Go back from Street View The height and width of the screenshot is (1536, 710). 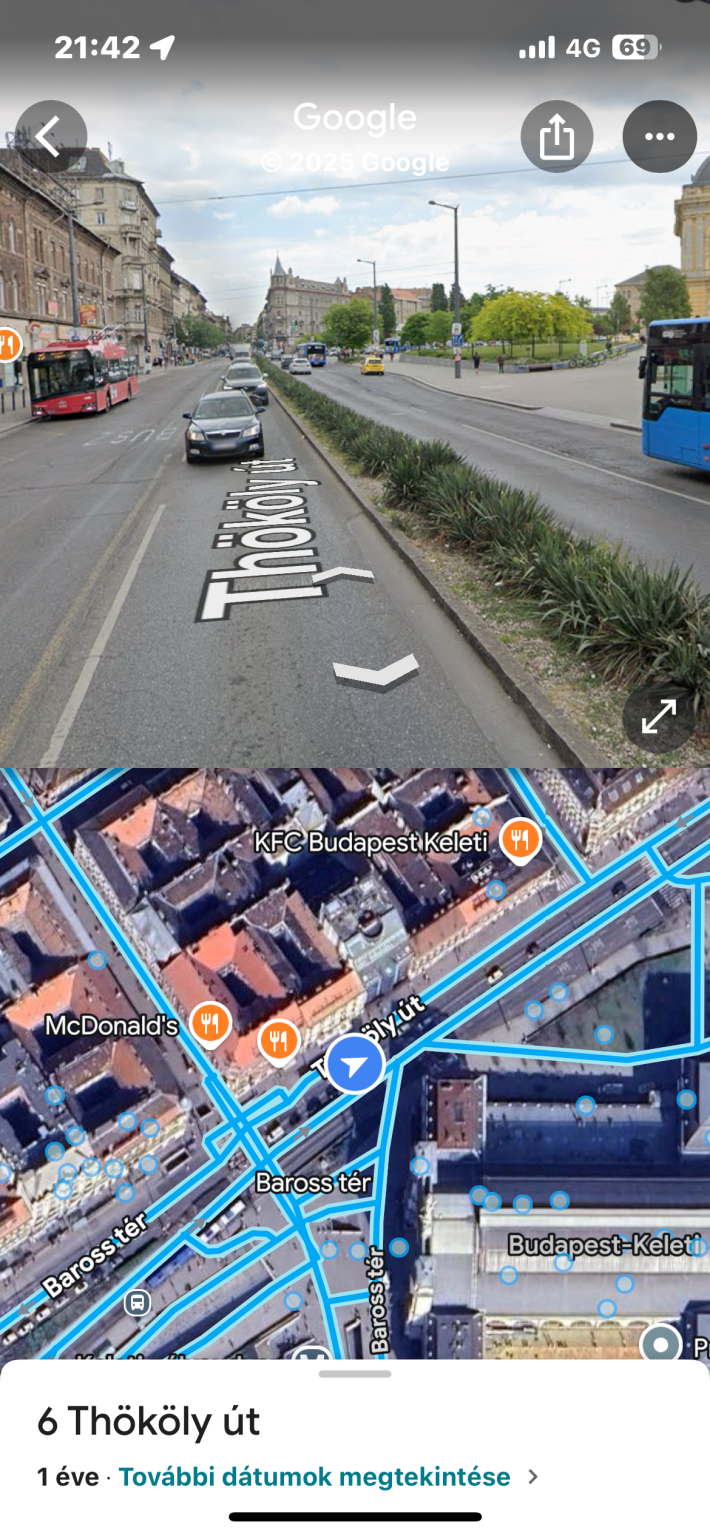(x=50, y=136)
